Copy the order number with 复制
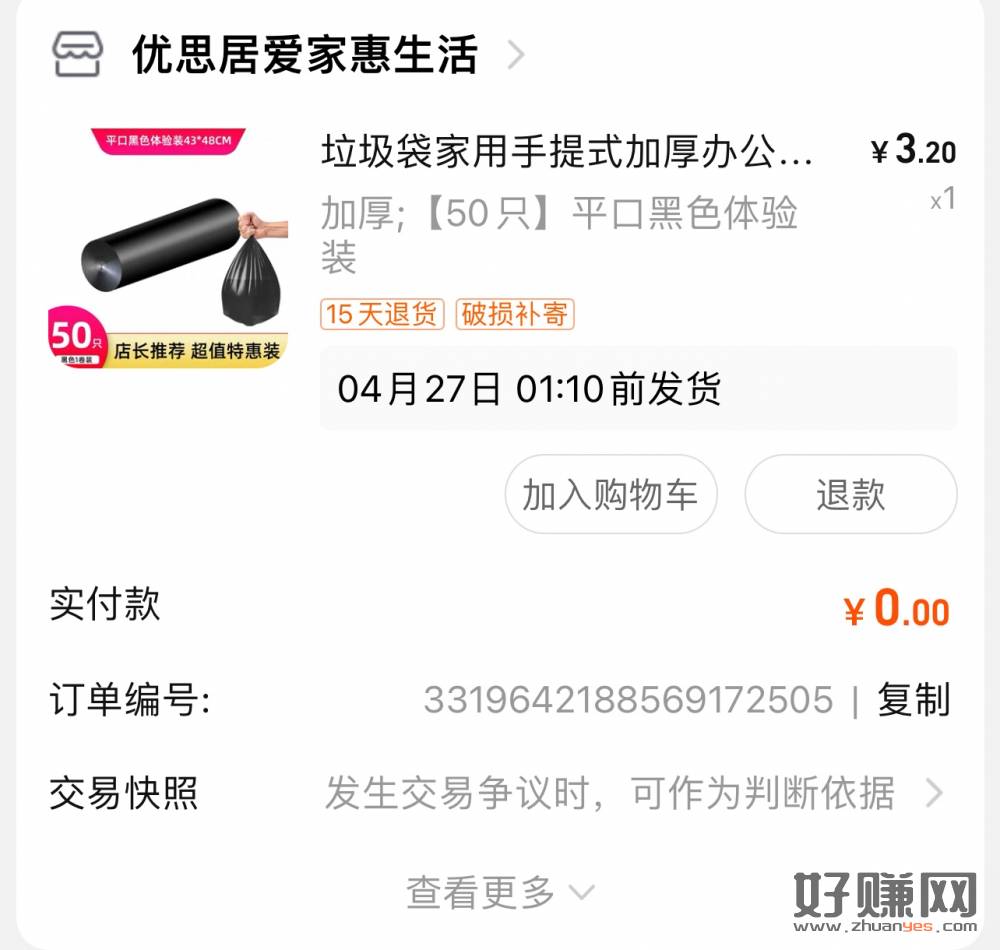Screen dimensions: 1000x950 [913, 700]
